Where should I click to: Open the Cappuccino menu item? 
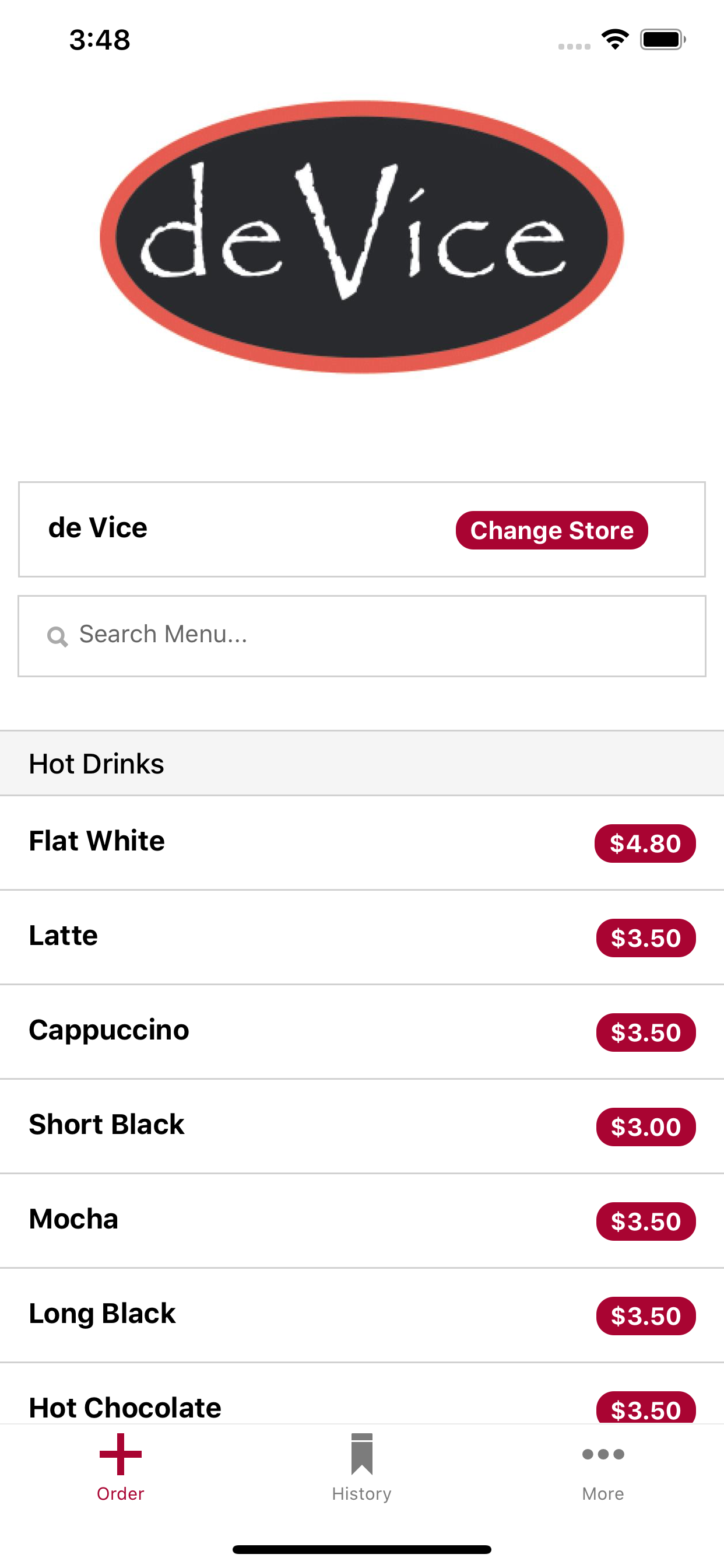point(362,1031)
